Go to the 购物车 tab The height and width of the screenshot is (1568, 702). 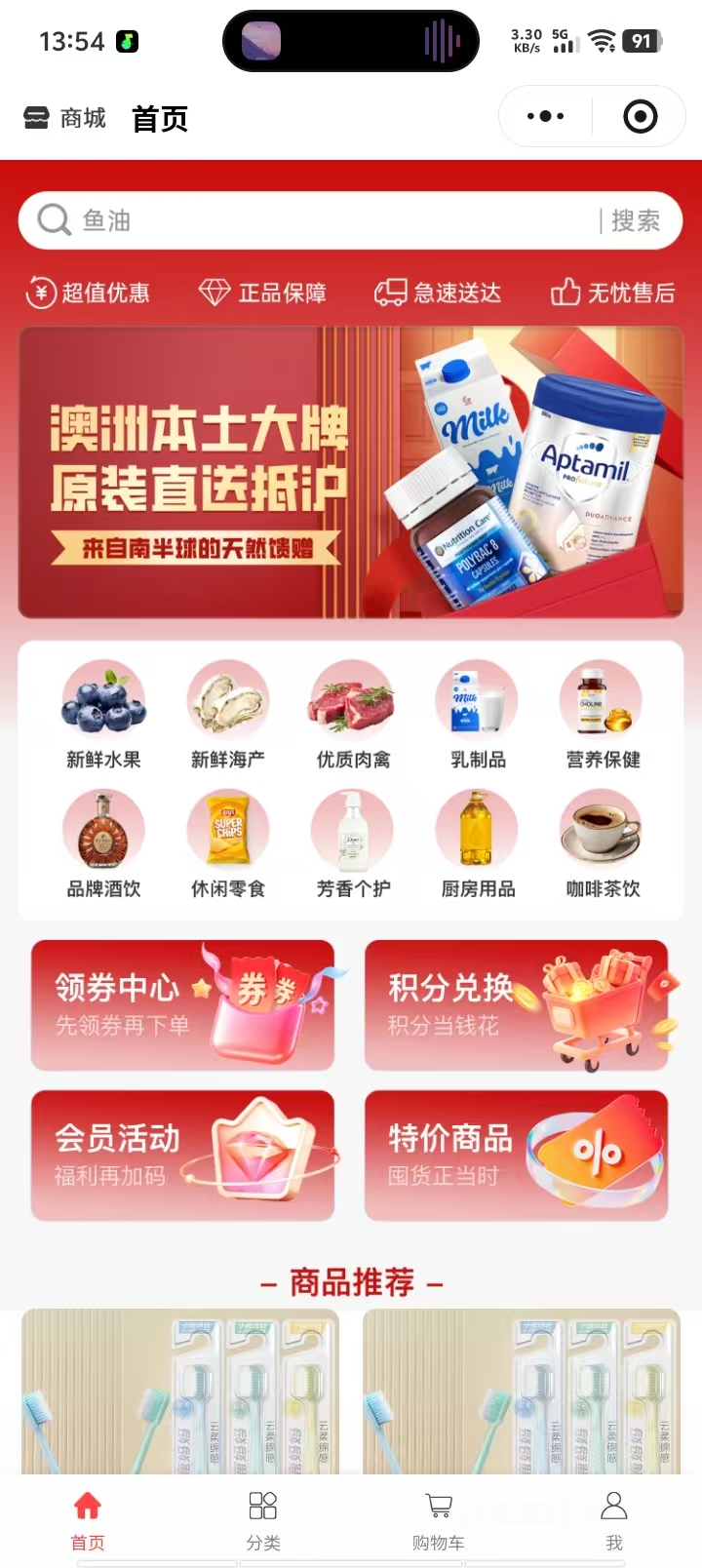438,1519
